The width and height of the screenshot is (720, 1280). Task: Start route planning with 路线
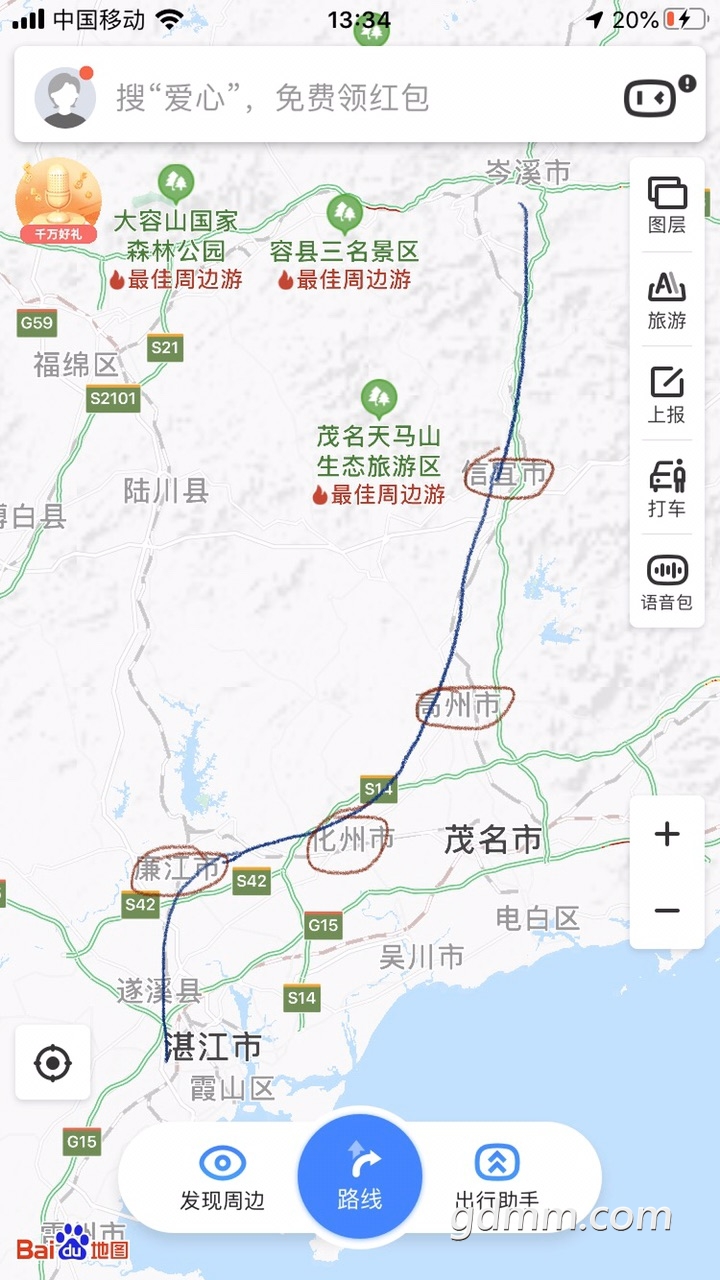coord(360,1176)
